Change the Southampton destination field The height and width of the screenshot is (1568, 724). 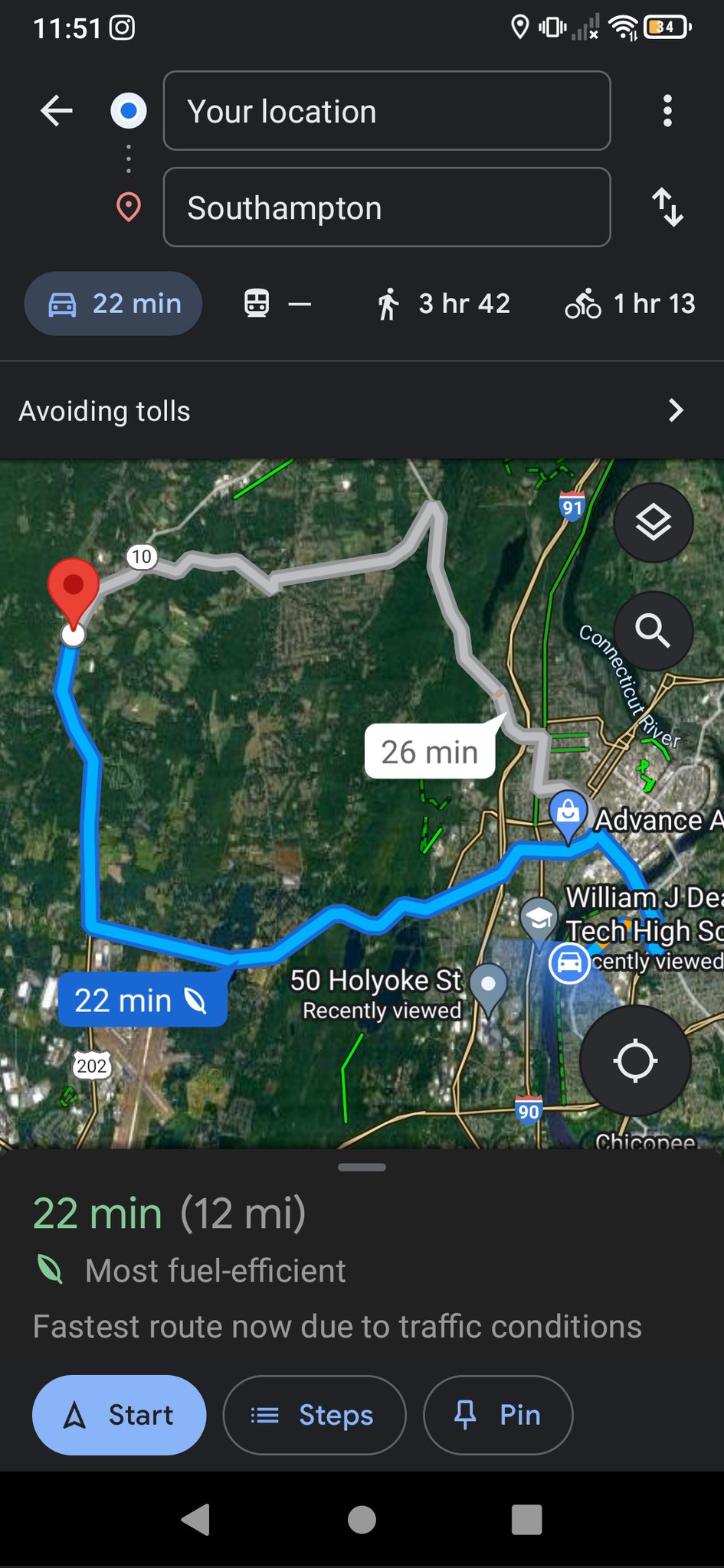(386, 207)
